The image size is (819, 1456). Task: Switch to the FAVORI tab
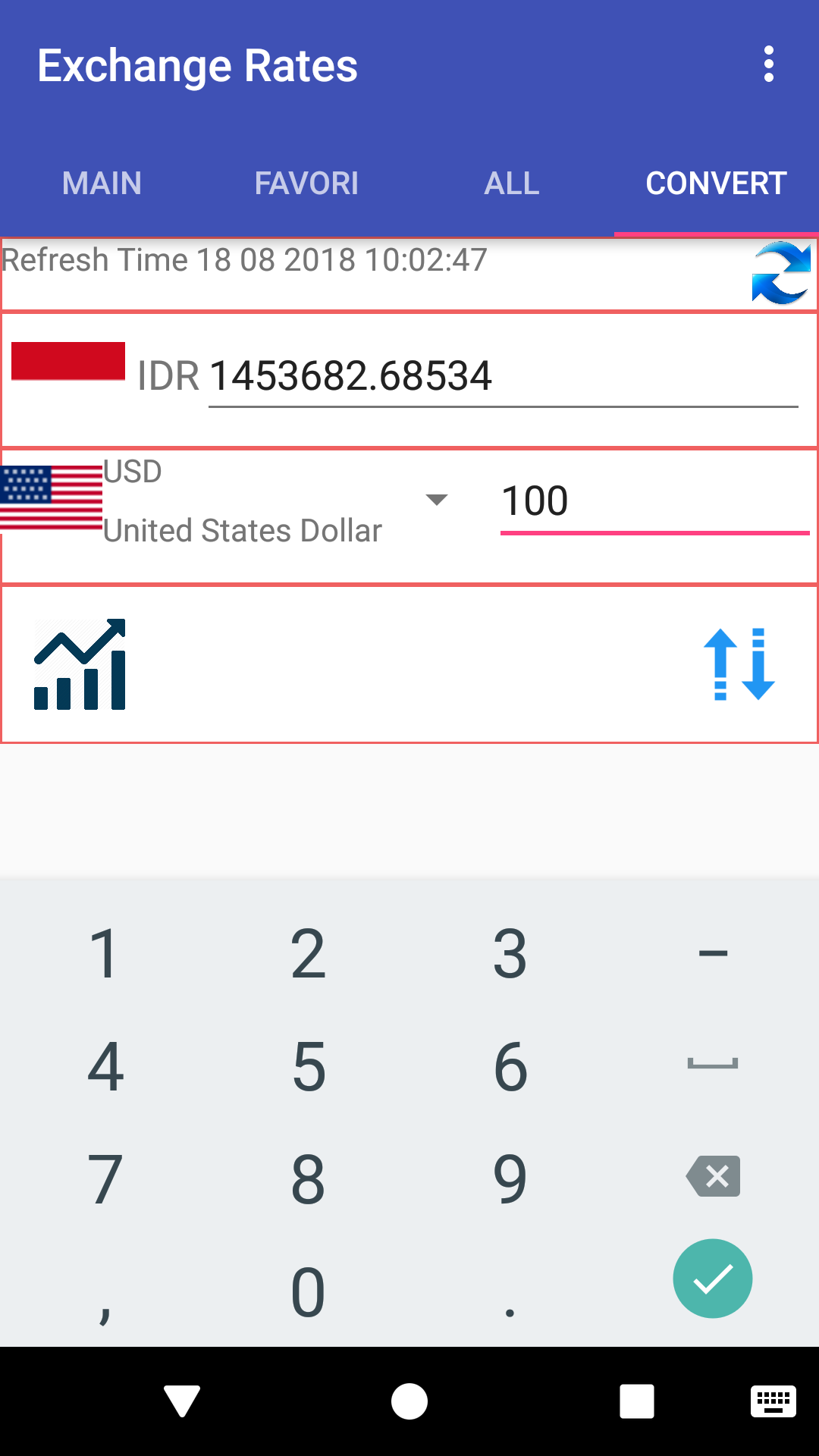pos(306,184)
